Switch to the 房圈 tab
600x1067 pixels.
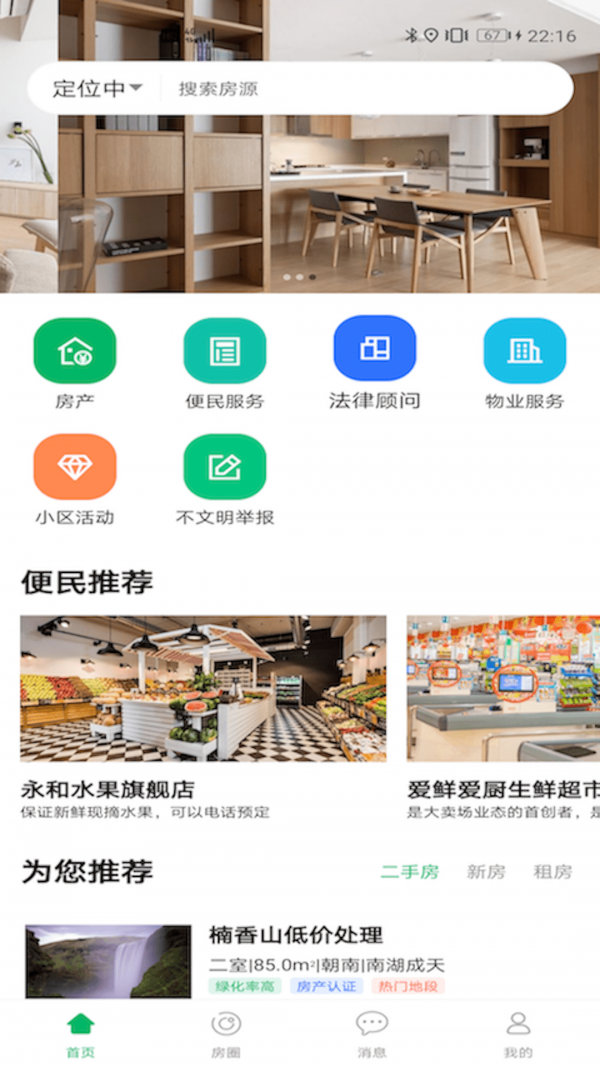226,1034
